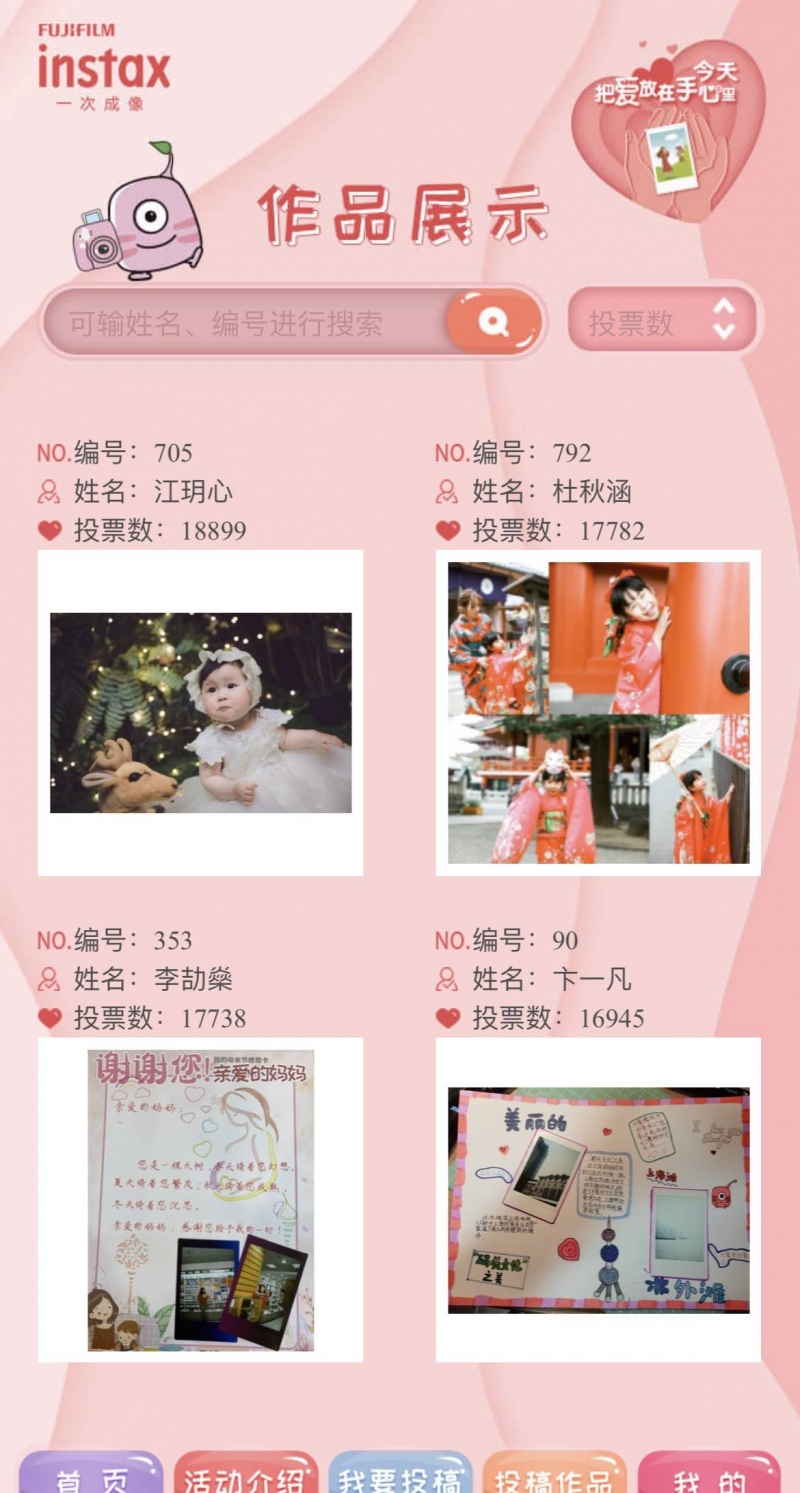This screenshot has height=1493, width=800.
Task: Open entry 90 artwork by 卞一凡
Action: click(598, 1199)
